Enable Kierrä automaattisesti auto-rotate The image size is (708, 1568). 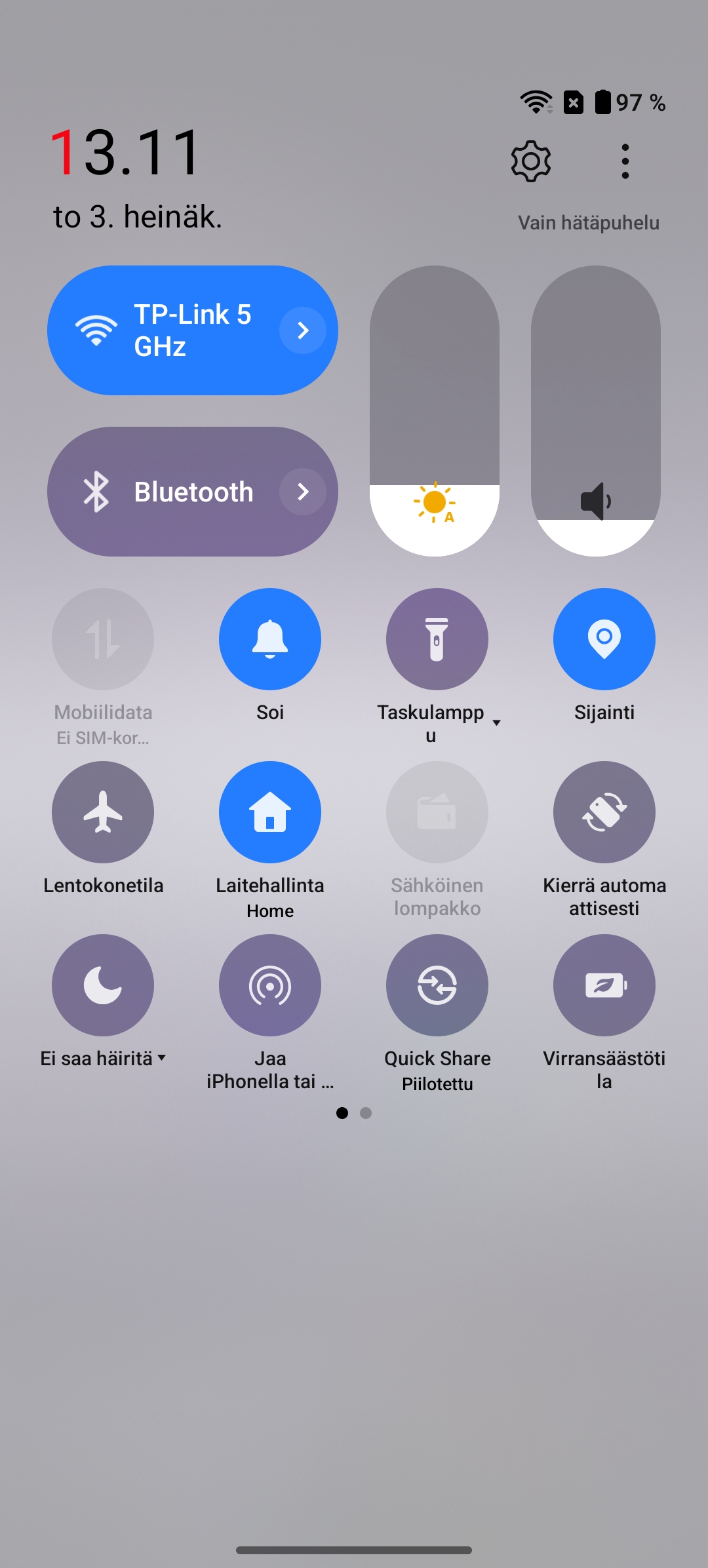[x=604, y=812]
